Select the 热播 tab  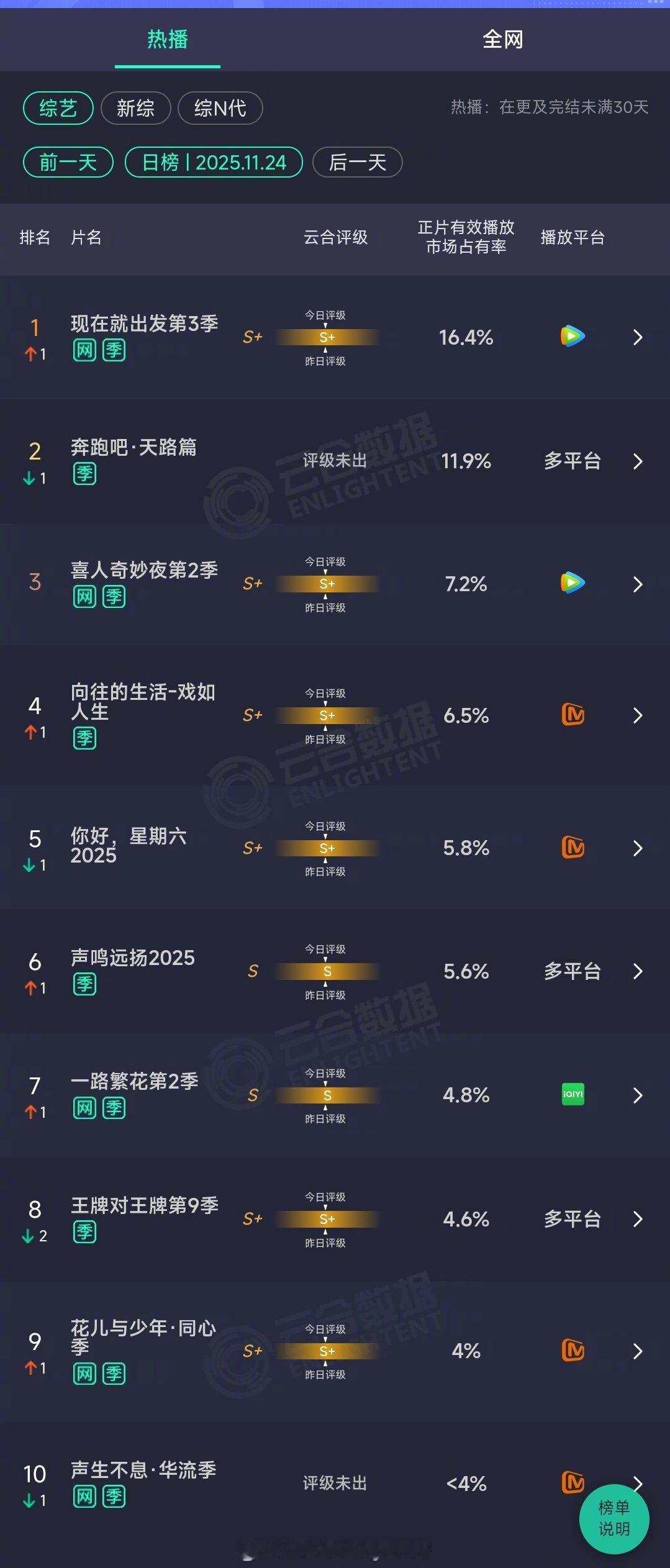(166, 40)
